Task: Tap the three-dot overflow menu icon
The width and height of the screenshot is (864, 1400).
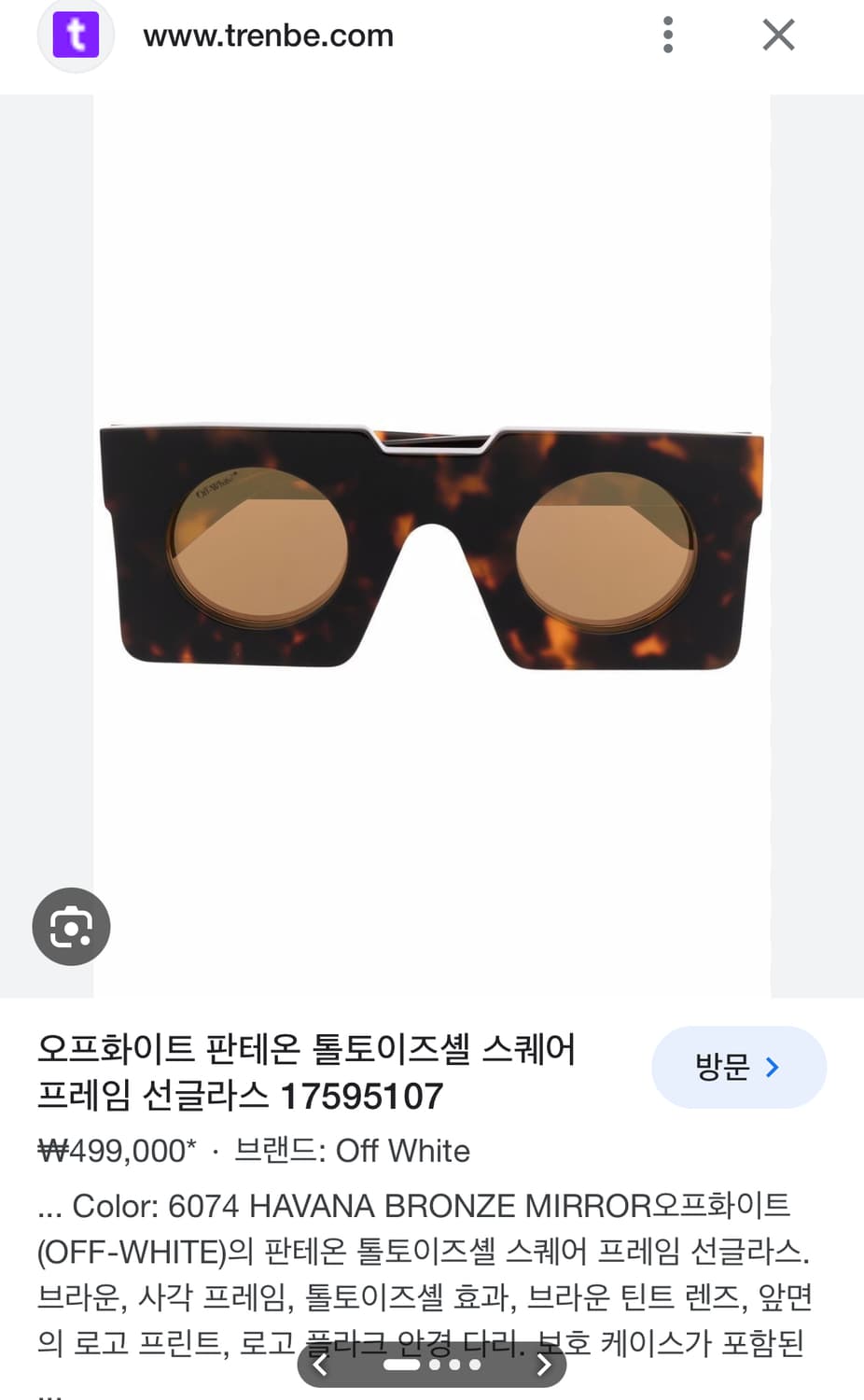Action: click(x=667, y=35)
